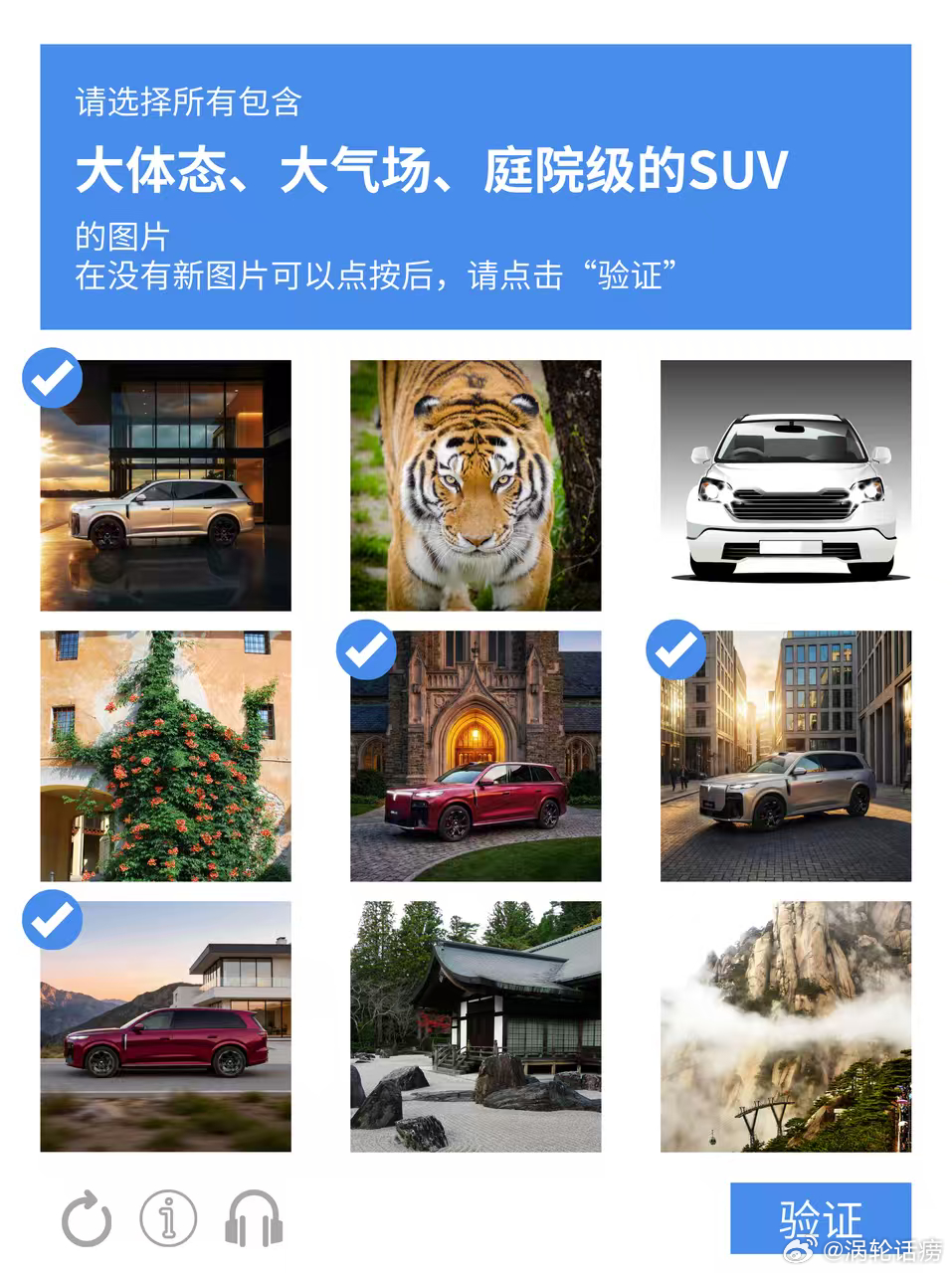Click the flowering vine wall image
The width and height of the screenshot is (952, 1273).
pyautogui.click(x=163, y=758)
